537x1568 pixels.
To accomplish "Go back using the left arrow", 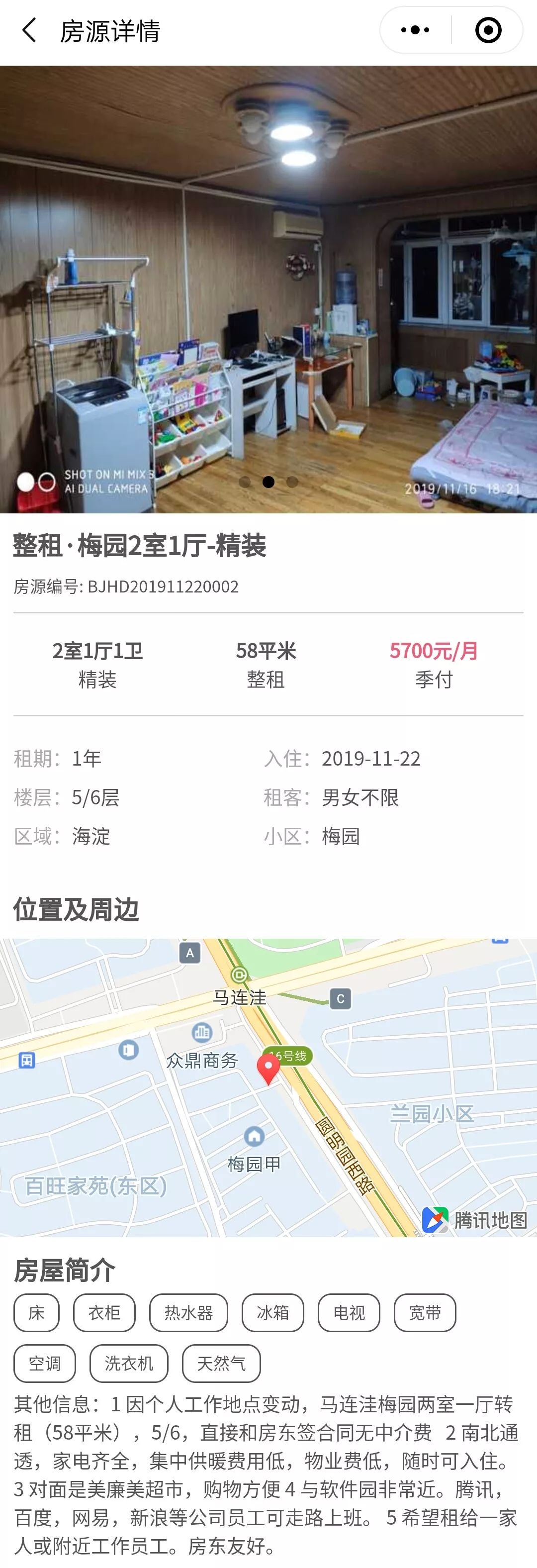I will (x=28, y=29).
